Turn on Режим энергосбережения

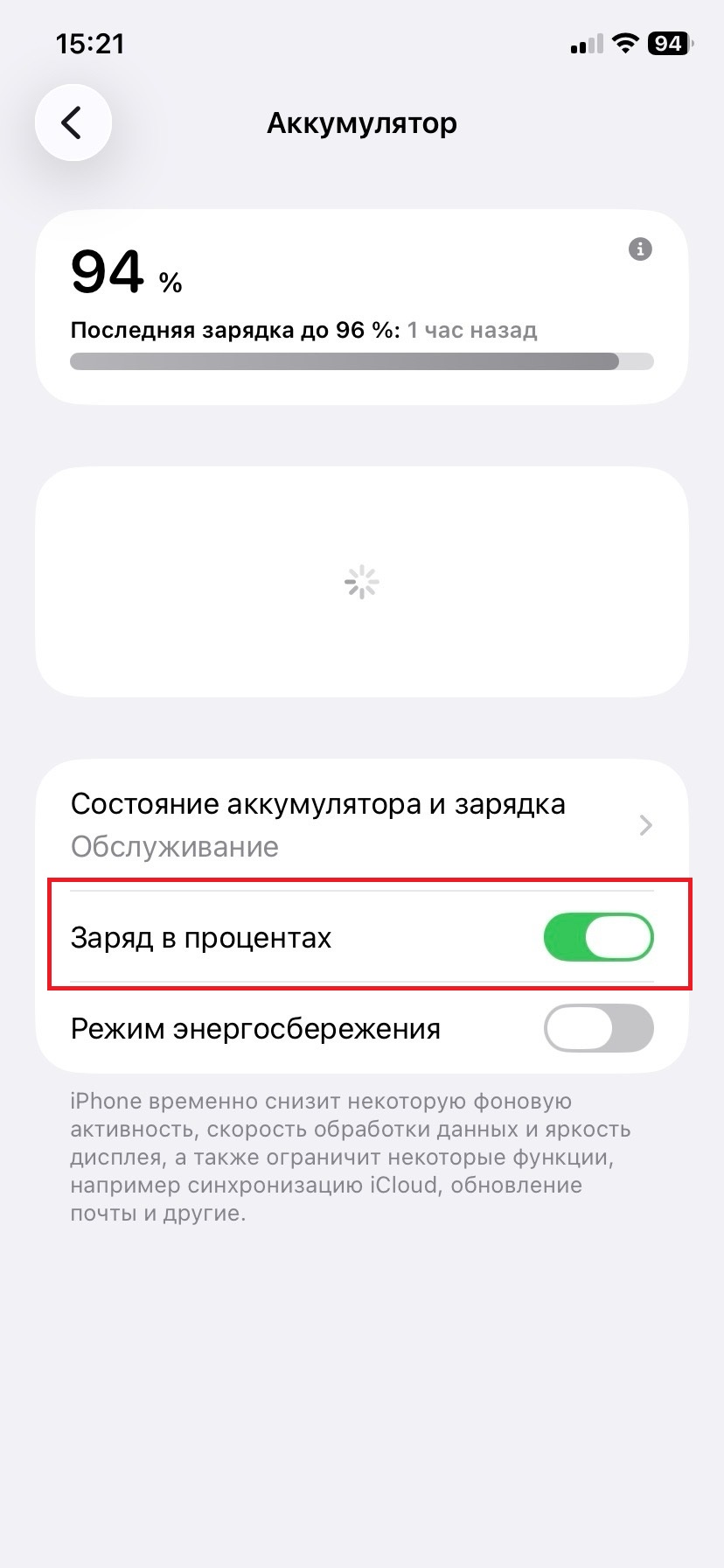[598, 1028]
